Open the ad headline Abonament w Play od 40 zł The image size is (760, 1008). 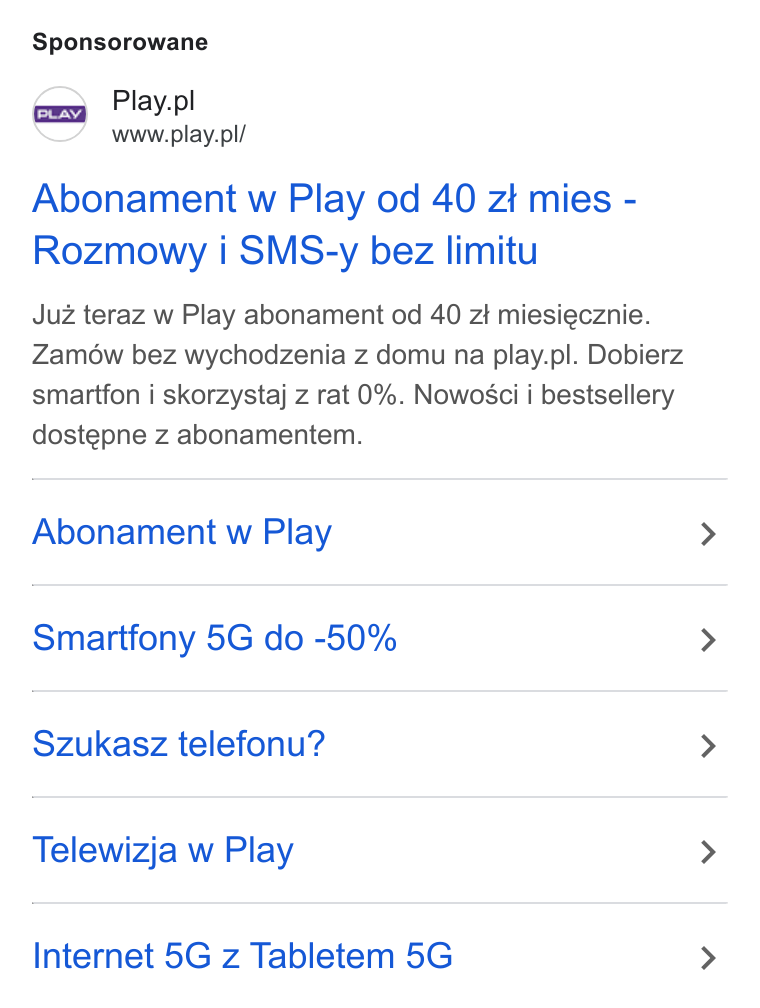(334, 224)
